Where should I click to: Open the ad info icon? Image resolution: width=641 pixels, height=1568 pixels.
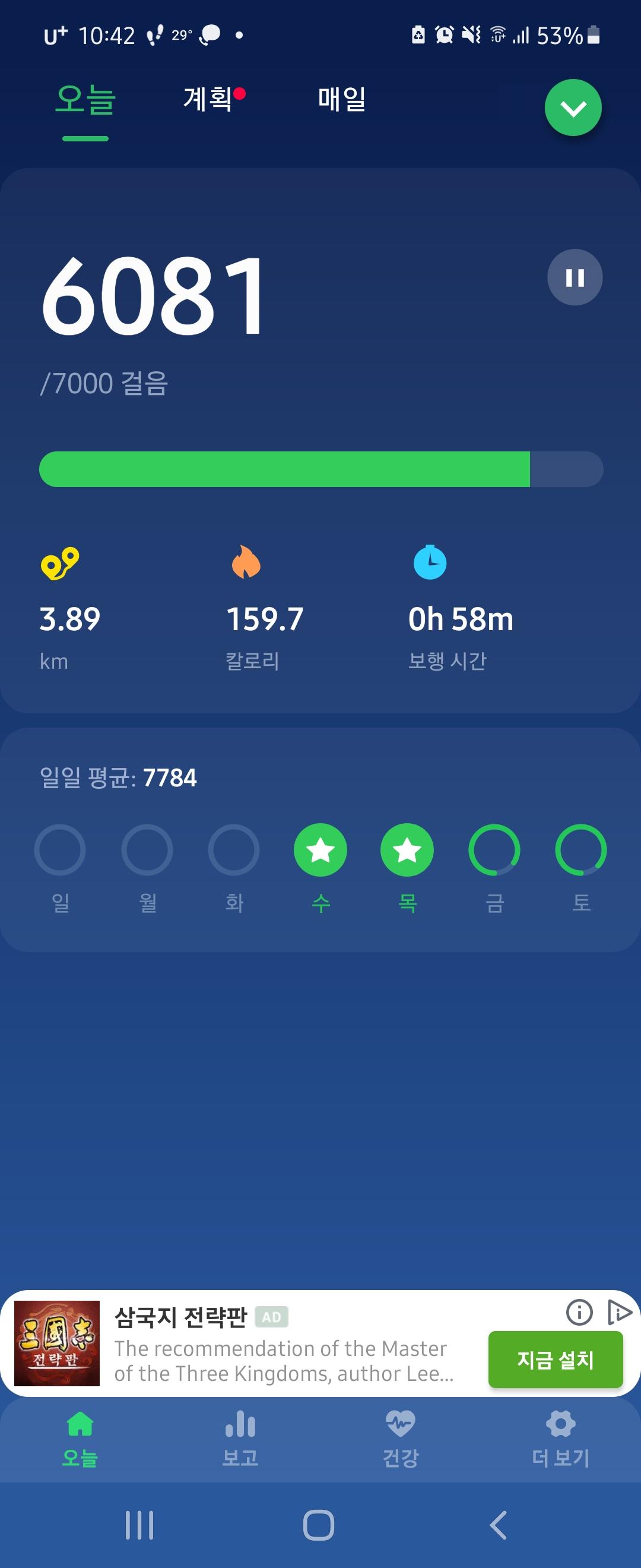click(x=579, y=1312)
